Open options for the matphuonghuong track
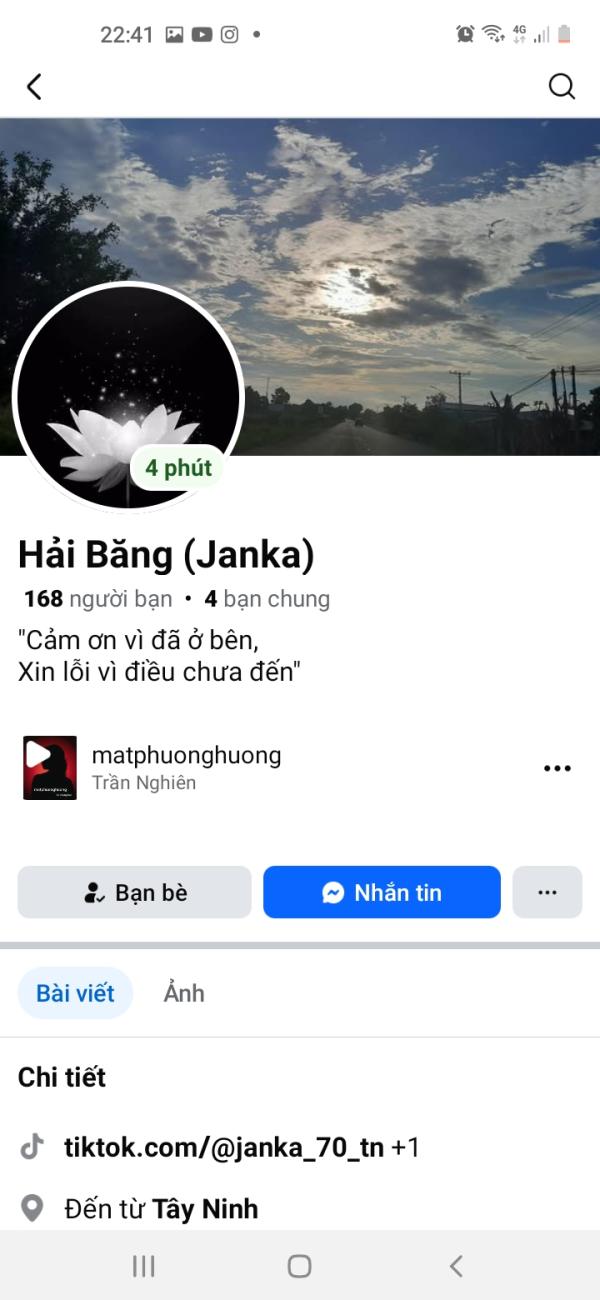 point(557,768)
